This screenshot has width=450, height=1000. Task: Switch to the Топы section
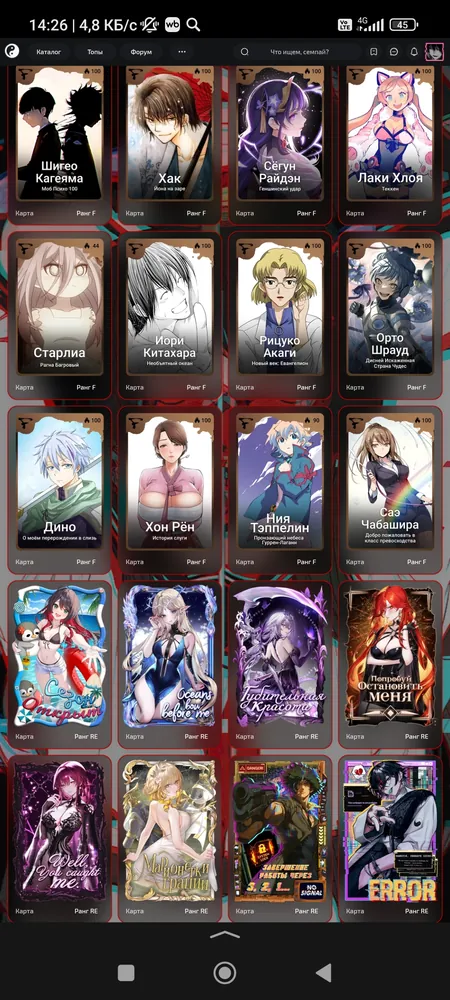click(95, 52)
